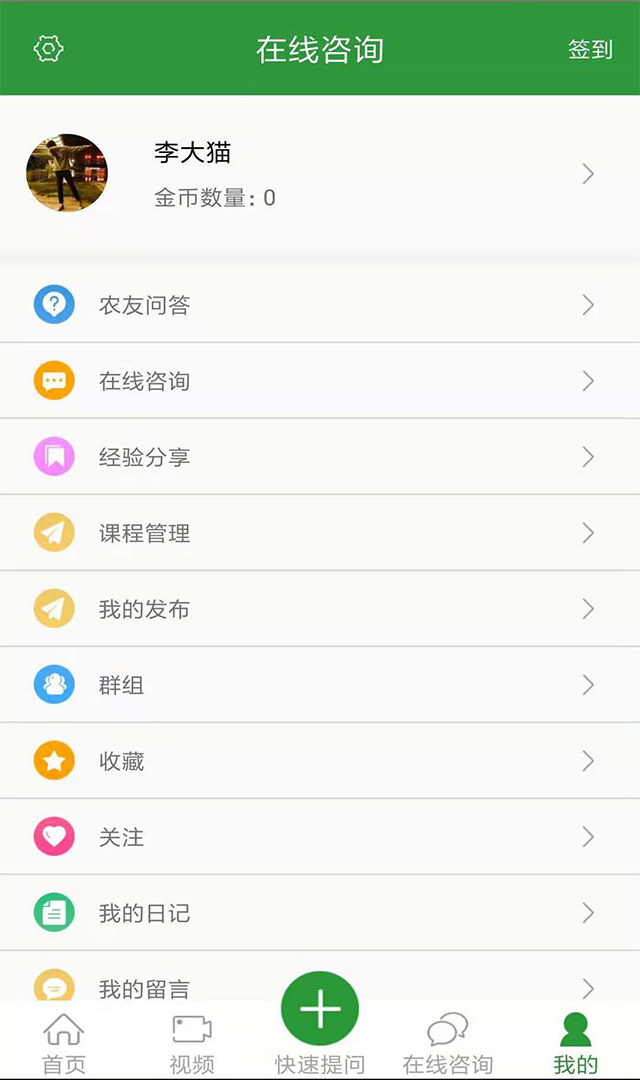View the 关注 list
640x1080 pixels.
pos(320,837)
